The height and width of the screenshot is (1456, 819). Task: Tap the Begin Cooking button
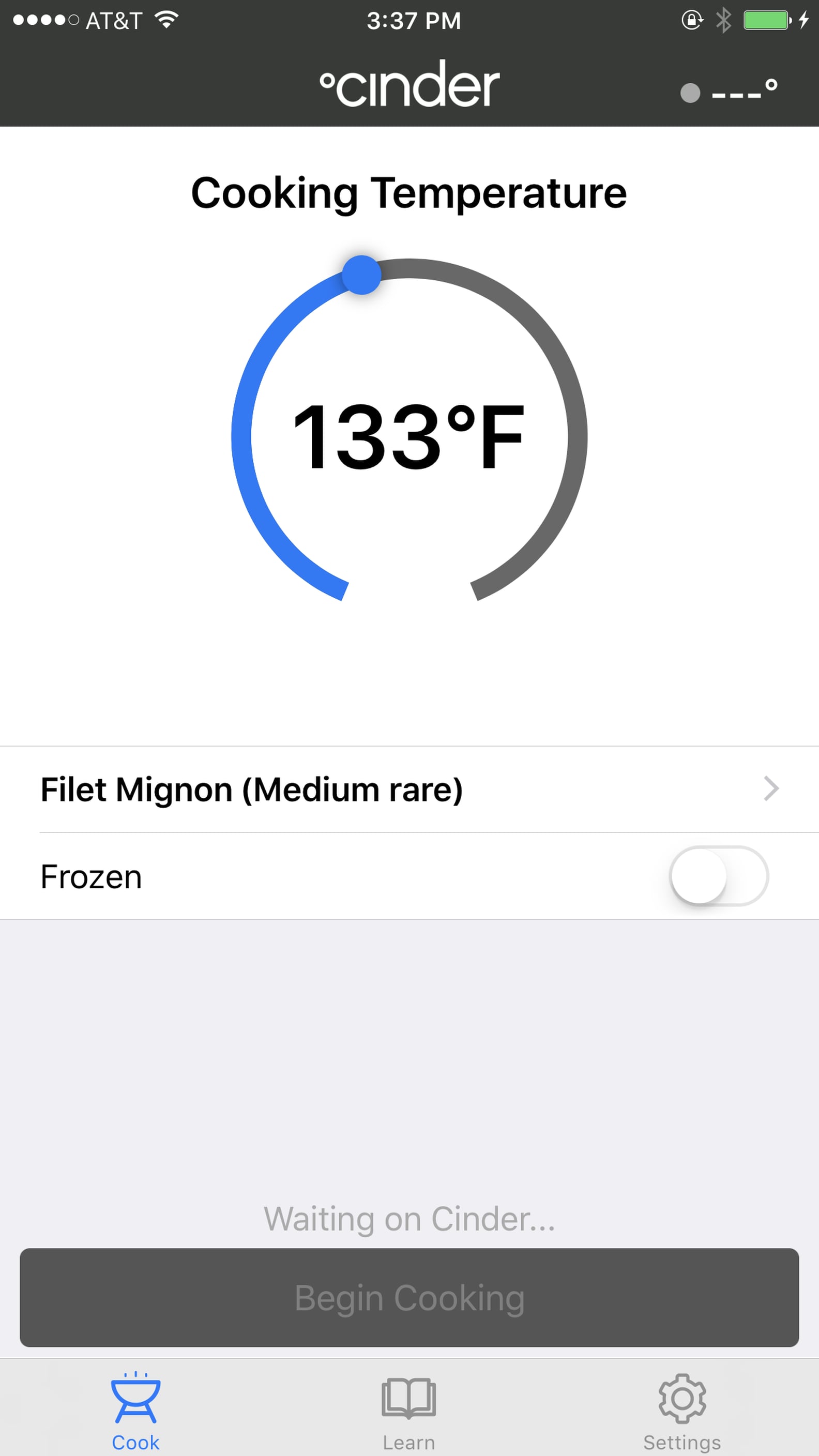coord(409,1298)
